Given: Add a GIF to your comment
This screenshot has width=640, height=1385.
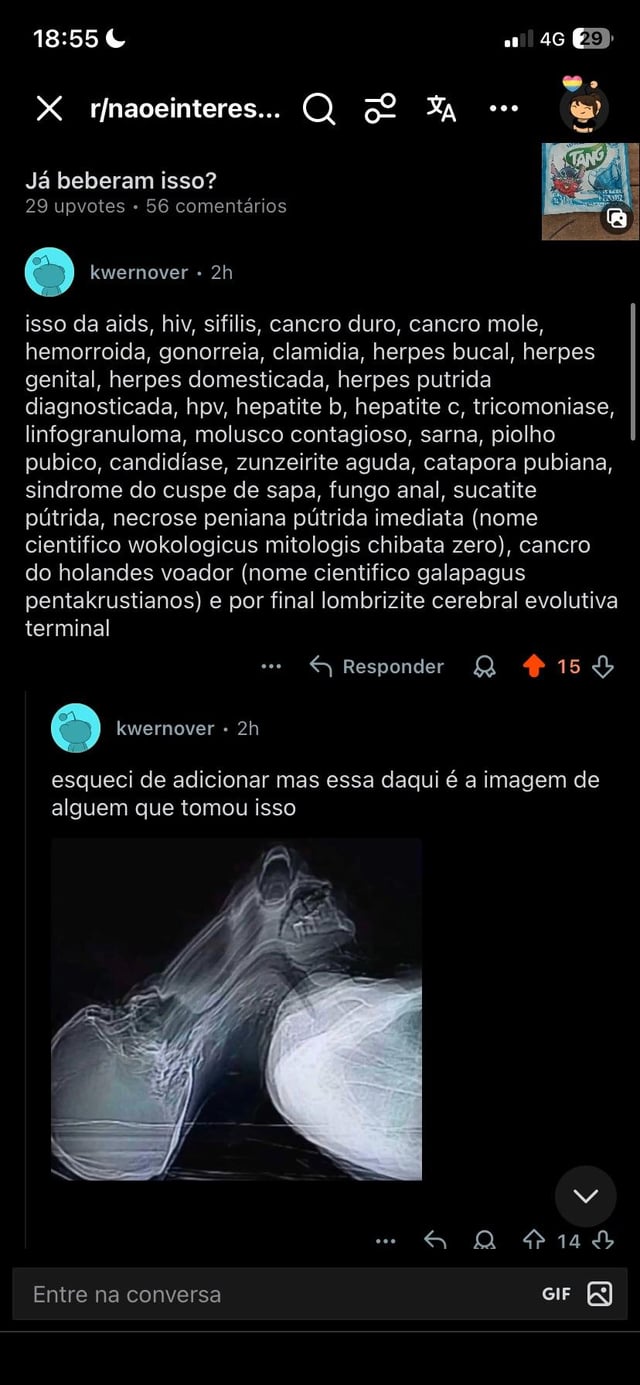Looking at the screenshot, I should point(556,1294).
